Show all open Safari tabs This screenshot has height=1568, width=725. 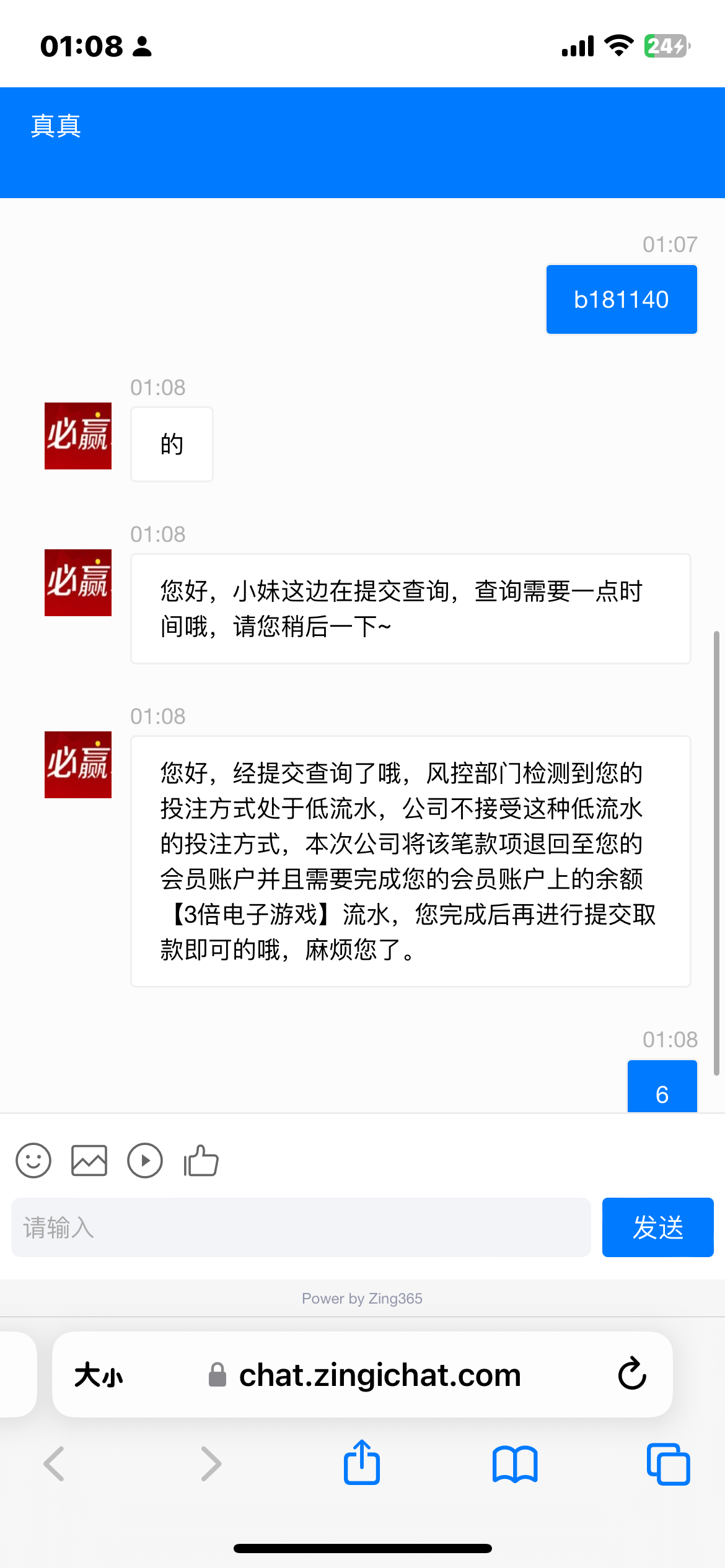[x=668, y=1464]
